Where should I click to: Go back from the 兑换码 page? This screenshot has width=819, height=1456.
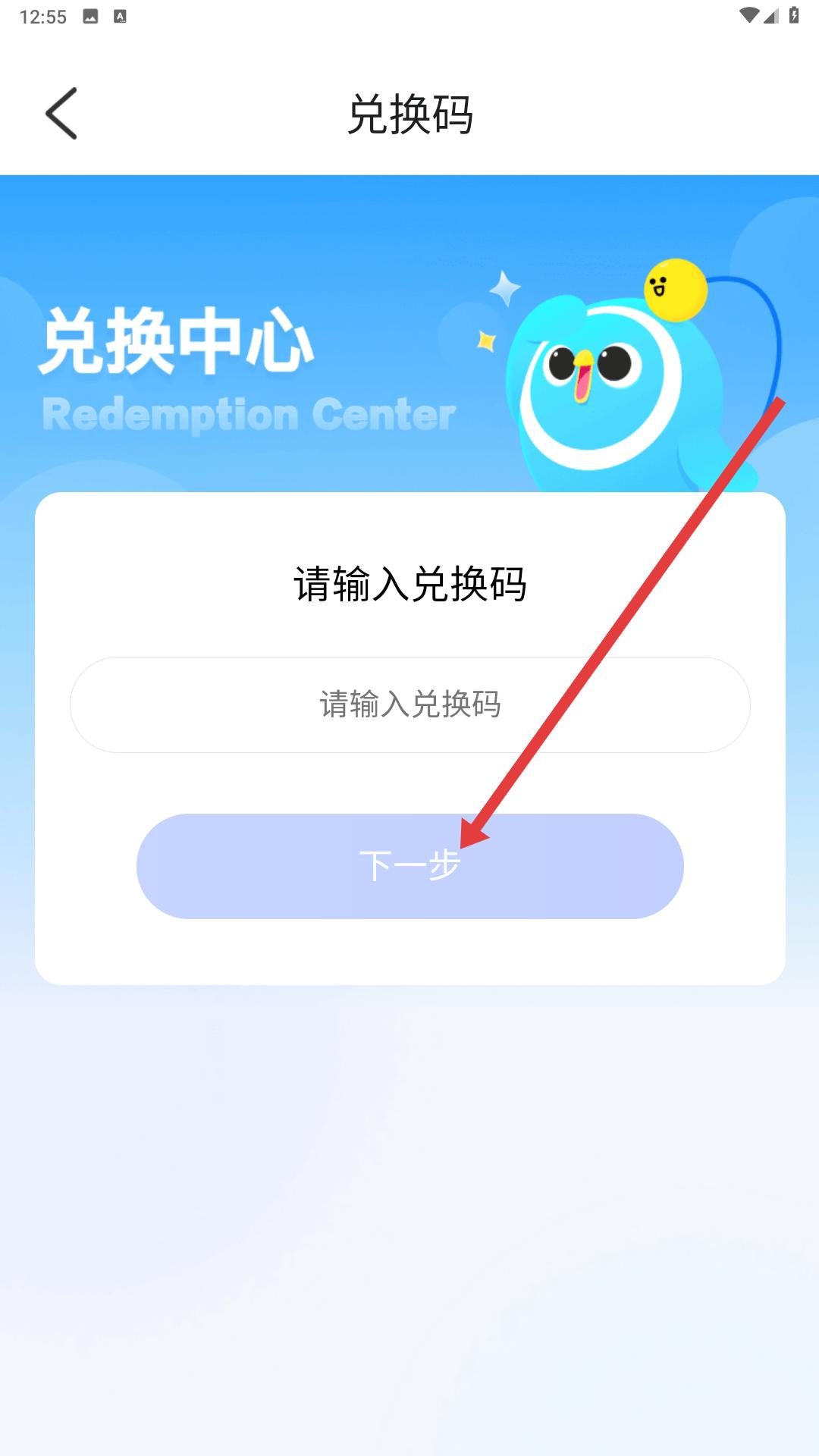pos(61,113)
